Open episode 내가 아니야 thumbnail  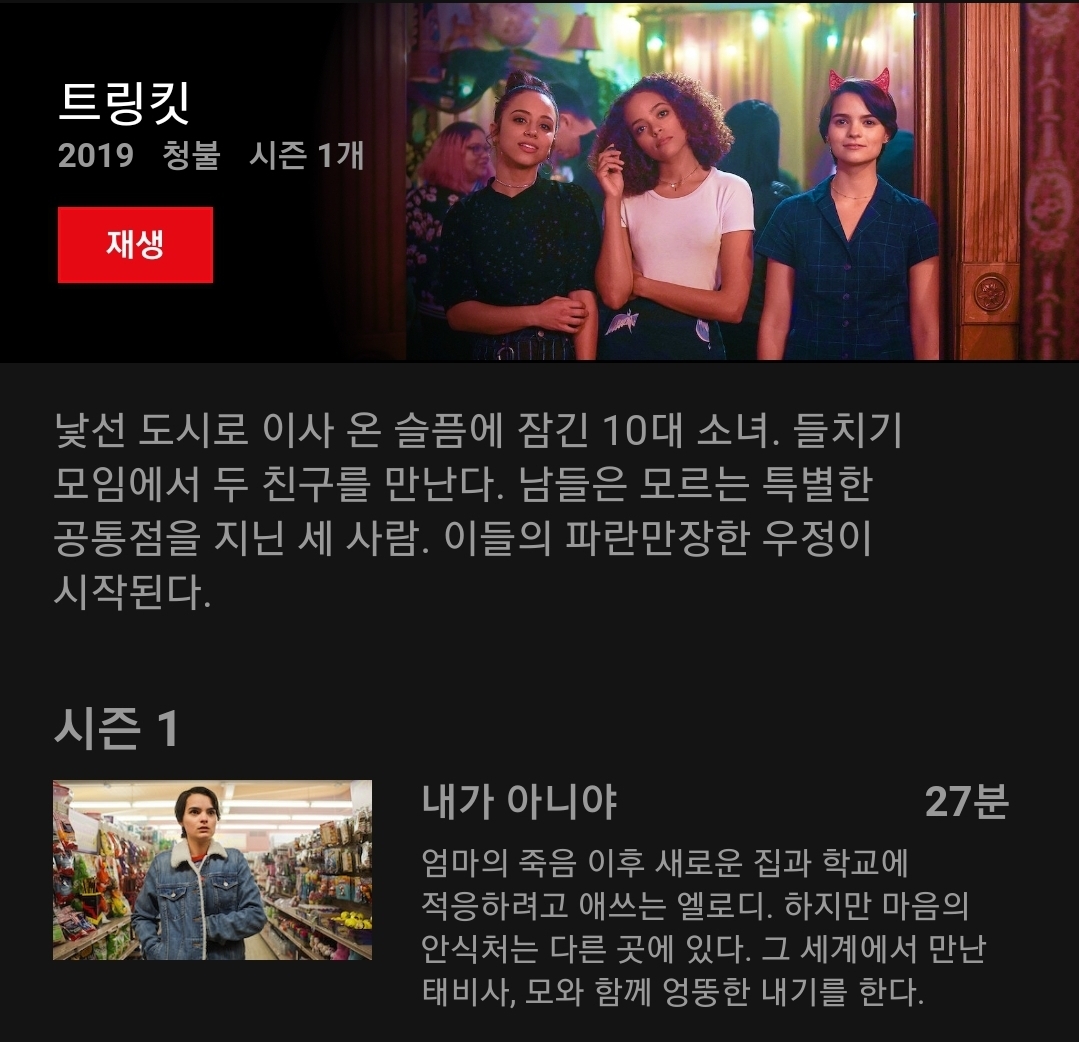pos(212,870)
